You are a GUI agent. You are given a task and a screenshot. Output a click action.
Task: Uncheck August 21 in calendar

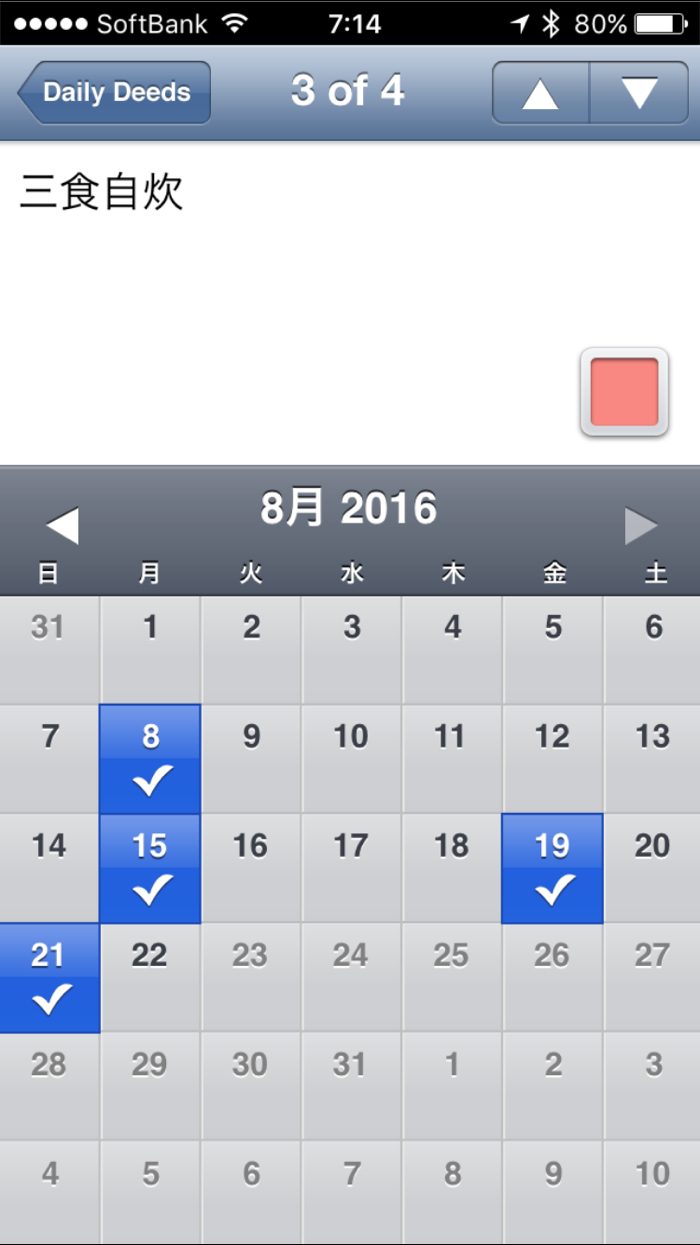tap(49, 977)
